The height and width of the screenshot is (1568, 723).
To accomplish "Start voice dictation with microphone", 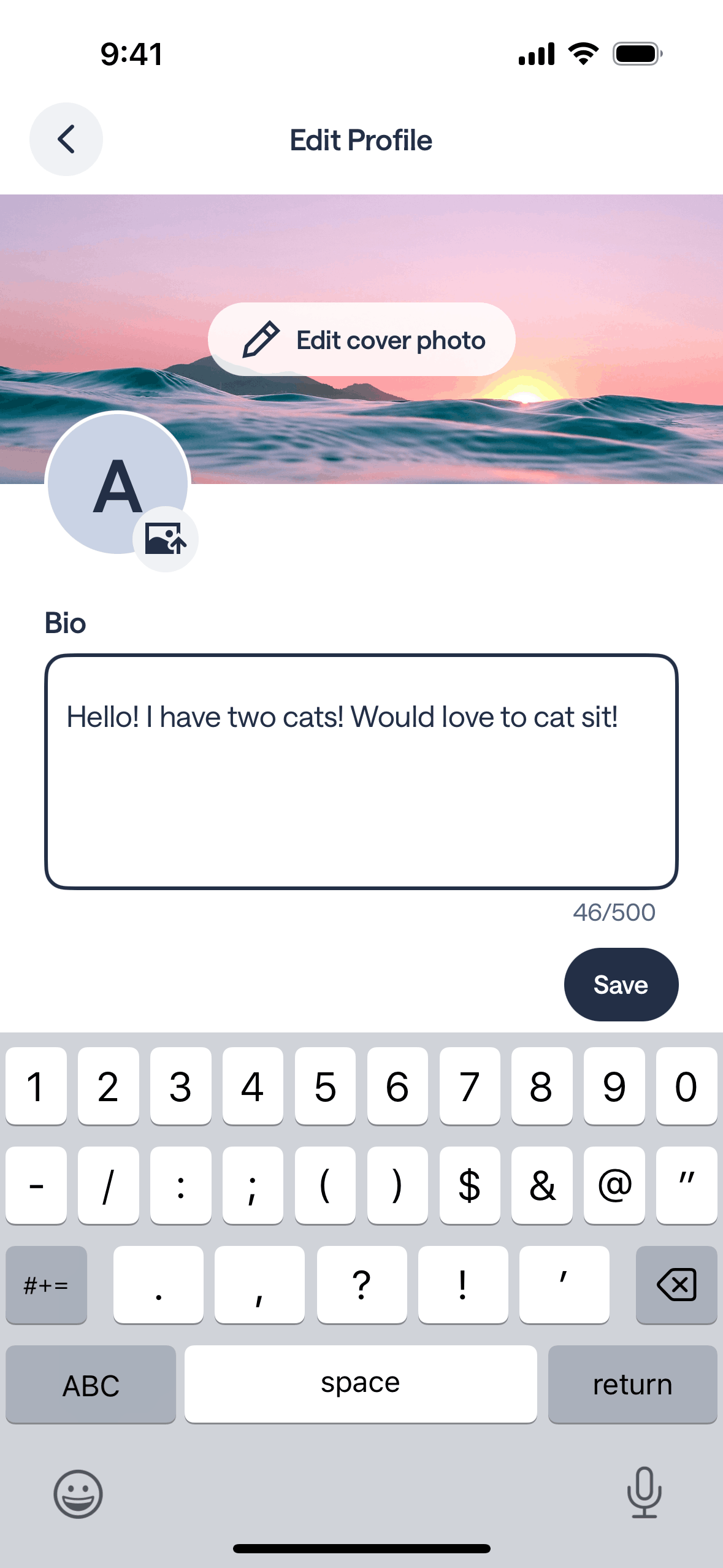I will click(644, 1493).
